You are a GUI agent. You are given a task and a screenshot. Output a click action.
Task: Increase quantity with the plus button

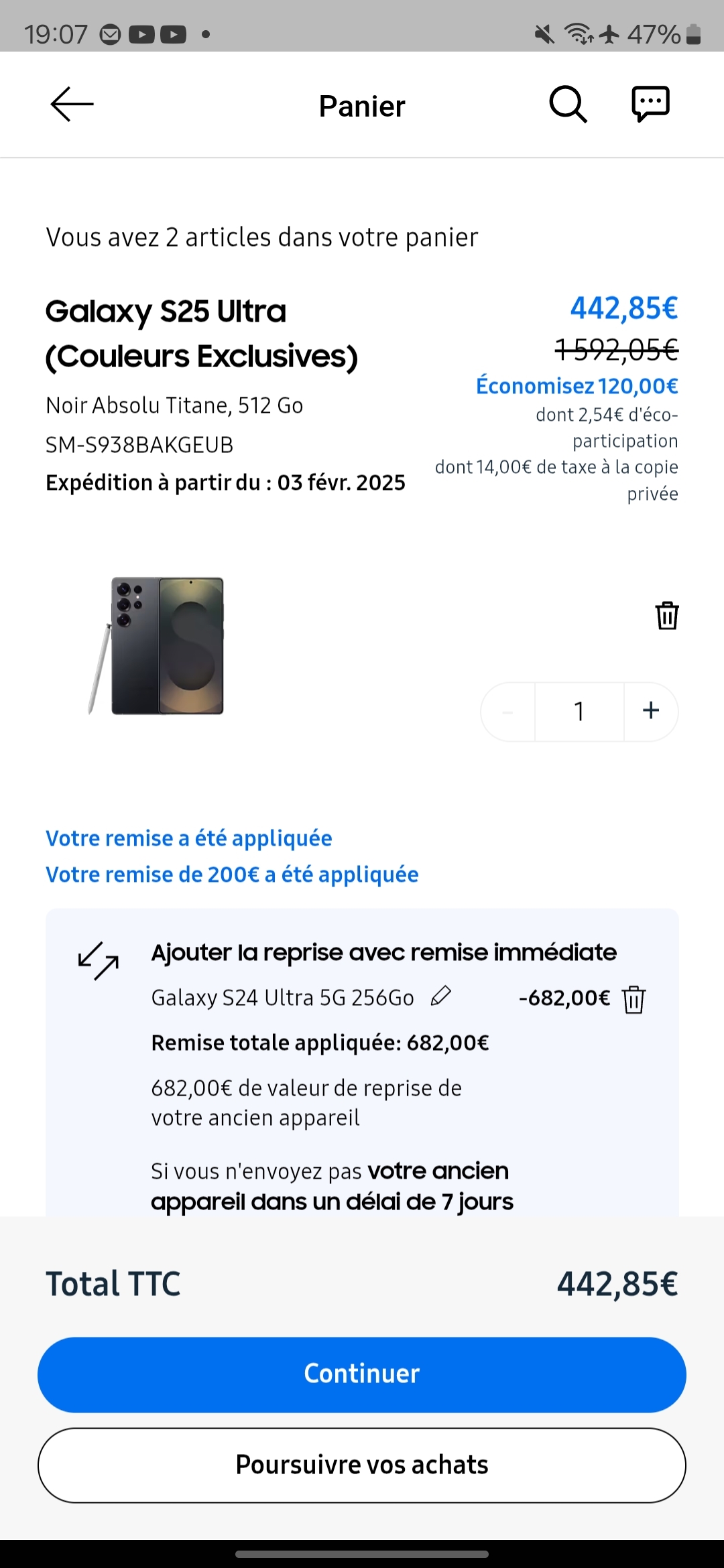[650, 711]
